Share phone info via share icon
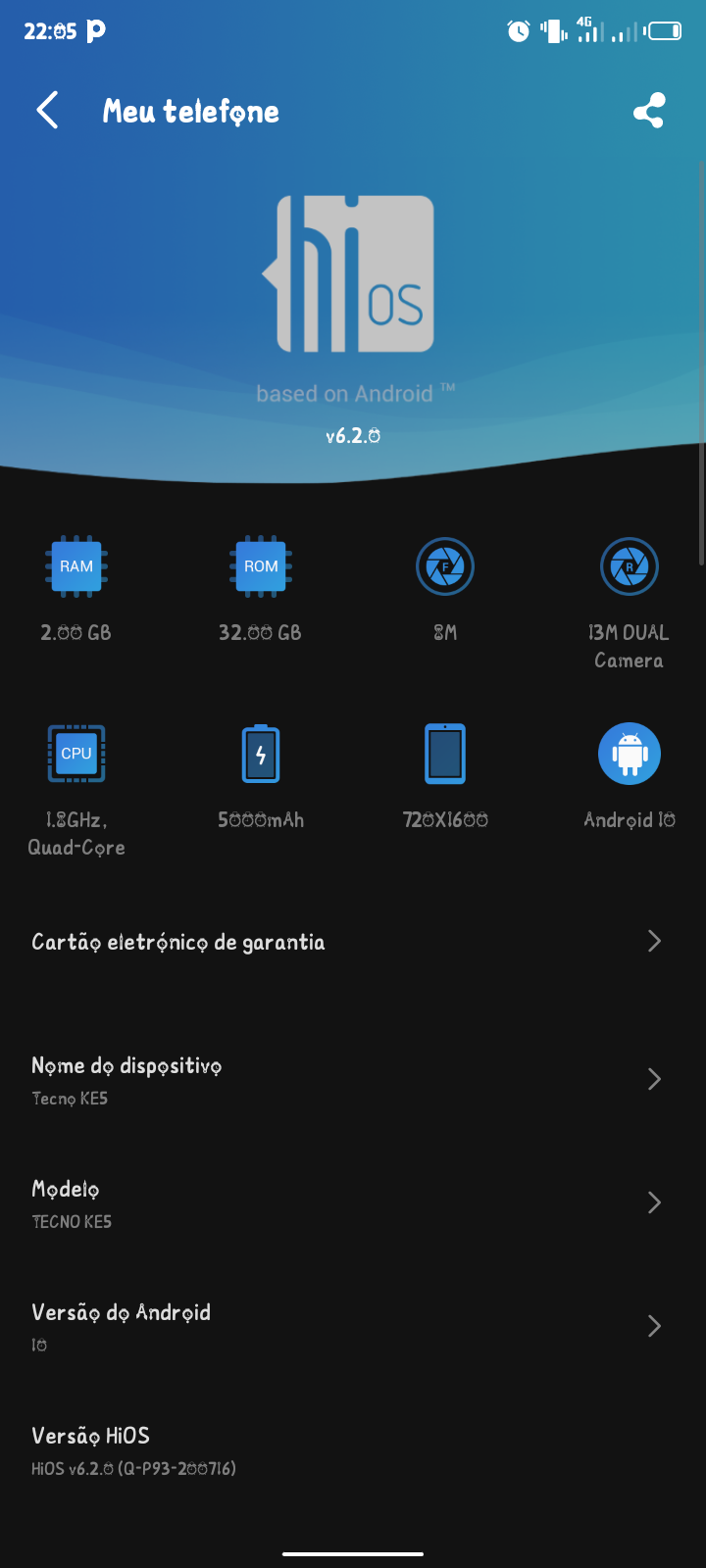Screen dimensions: 706x1568 [x=648, y=111]
